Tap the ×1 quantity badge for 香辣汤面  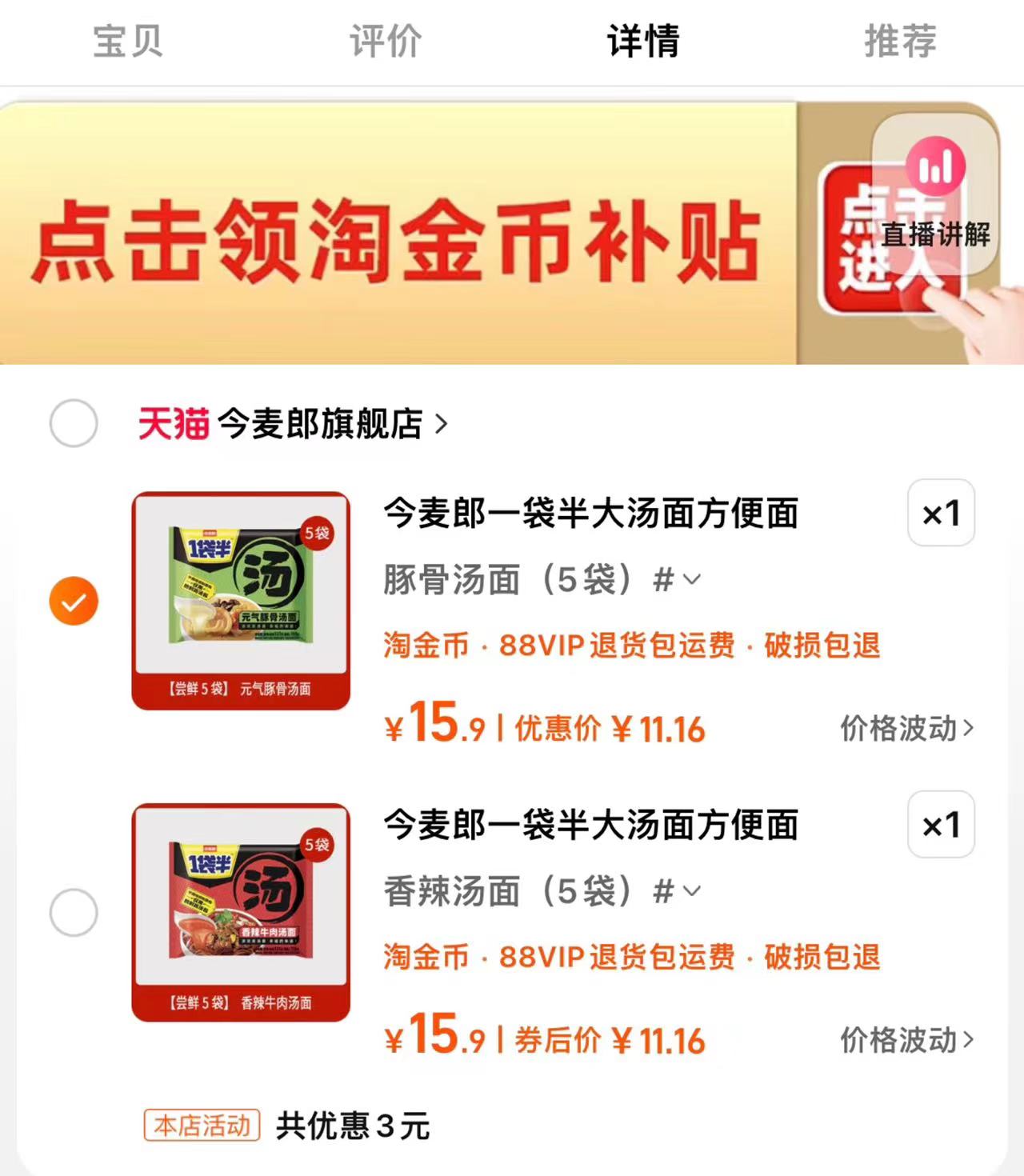click(940, 826)
